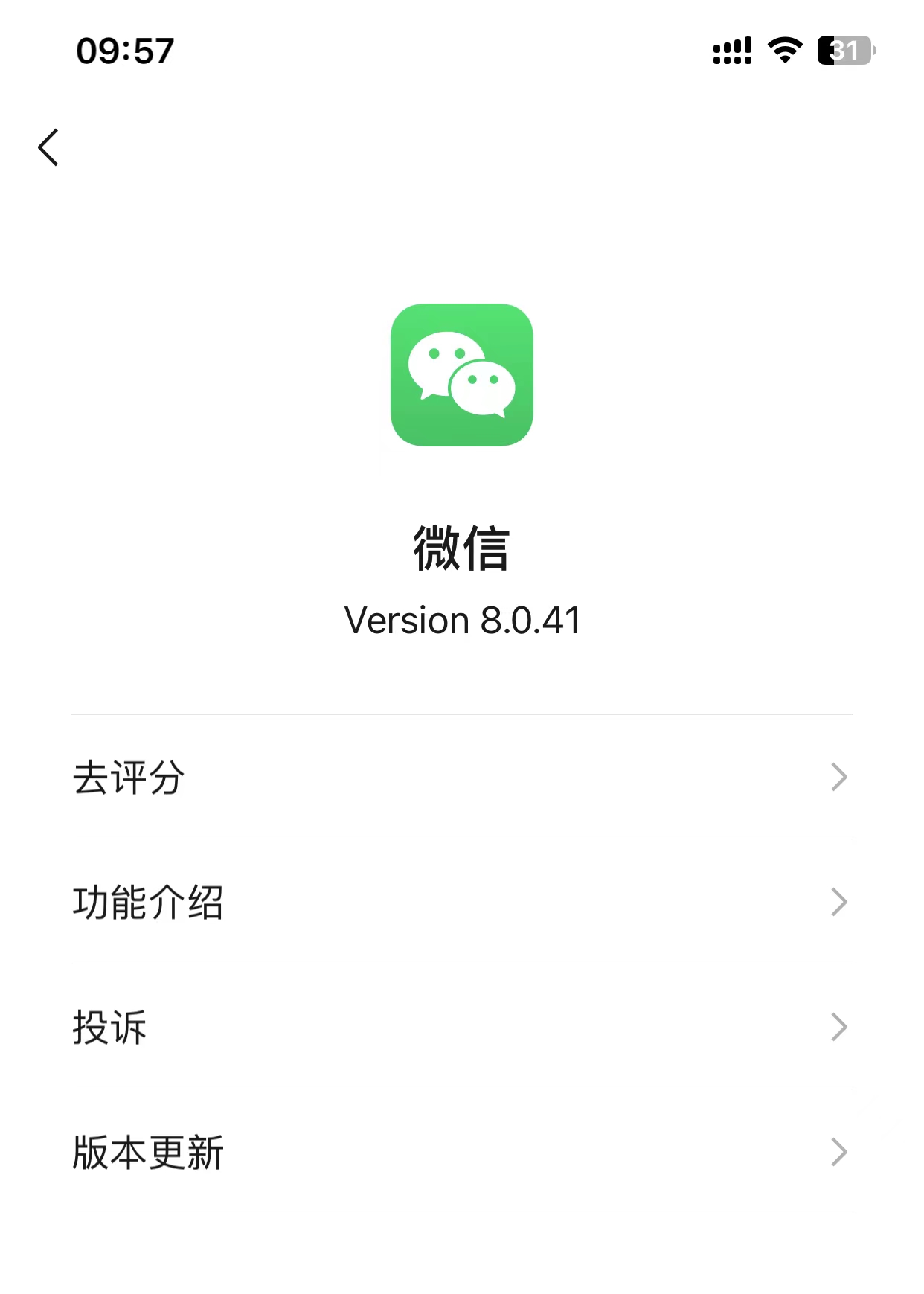Click the clock showing 09:57
This screenshot has height=1294, width=924.
click(125, 51)
